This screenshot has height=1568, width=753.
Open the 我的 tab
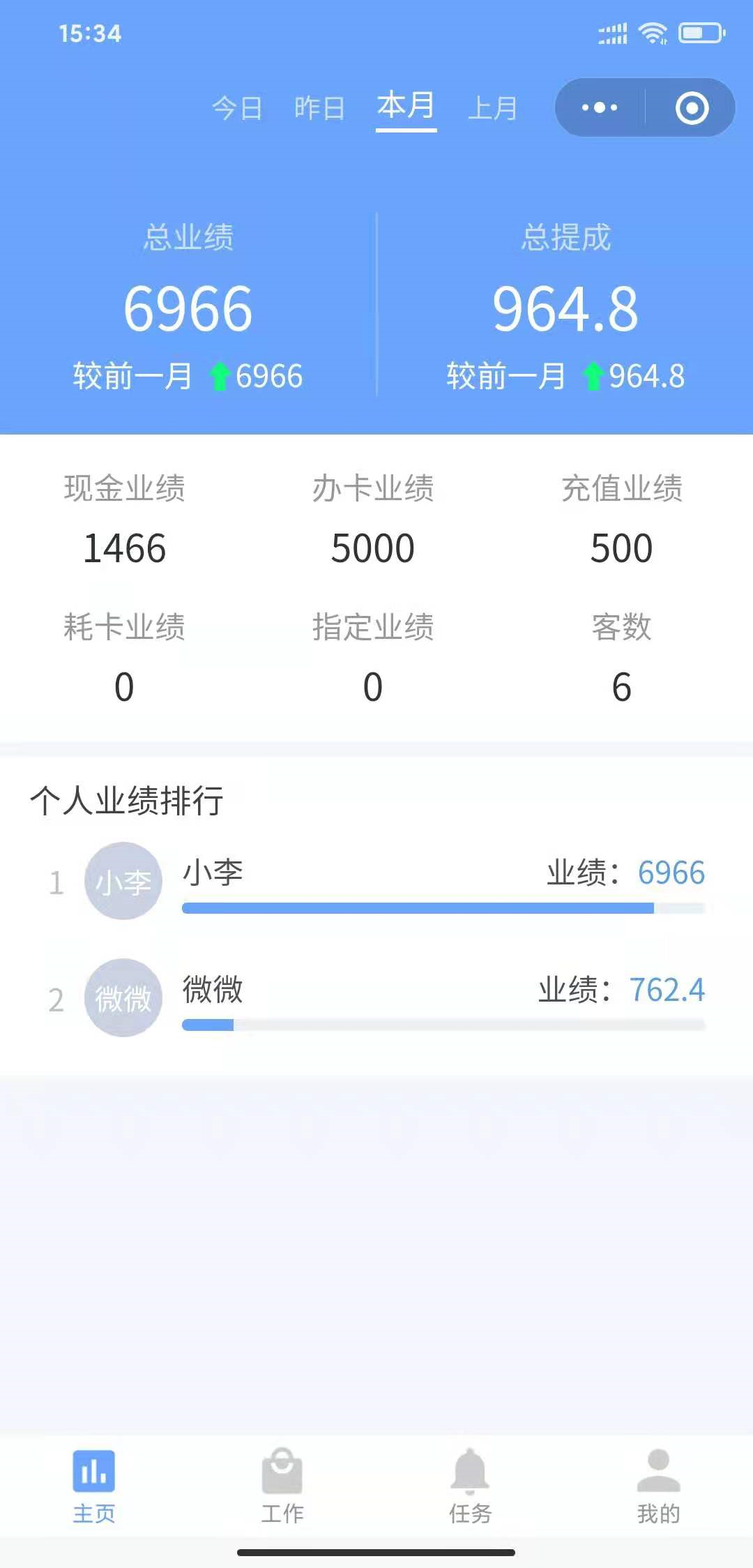[659, 1486]
